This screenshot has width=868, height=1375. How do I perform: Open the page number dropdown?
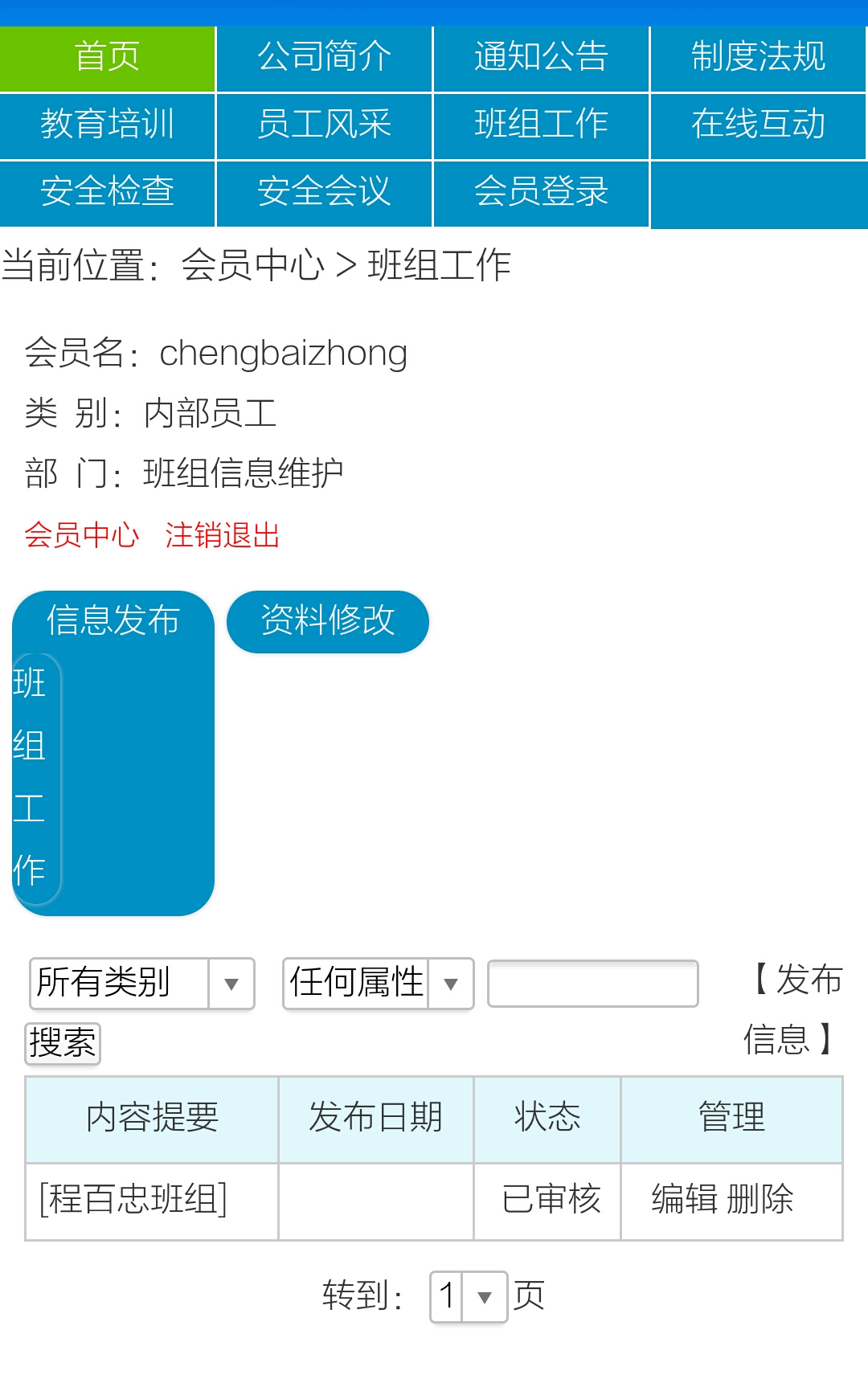click(469, 1296)
